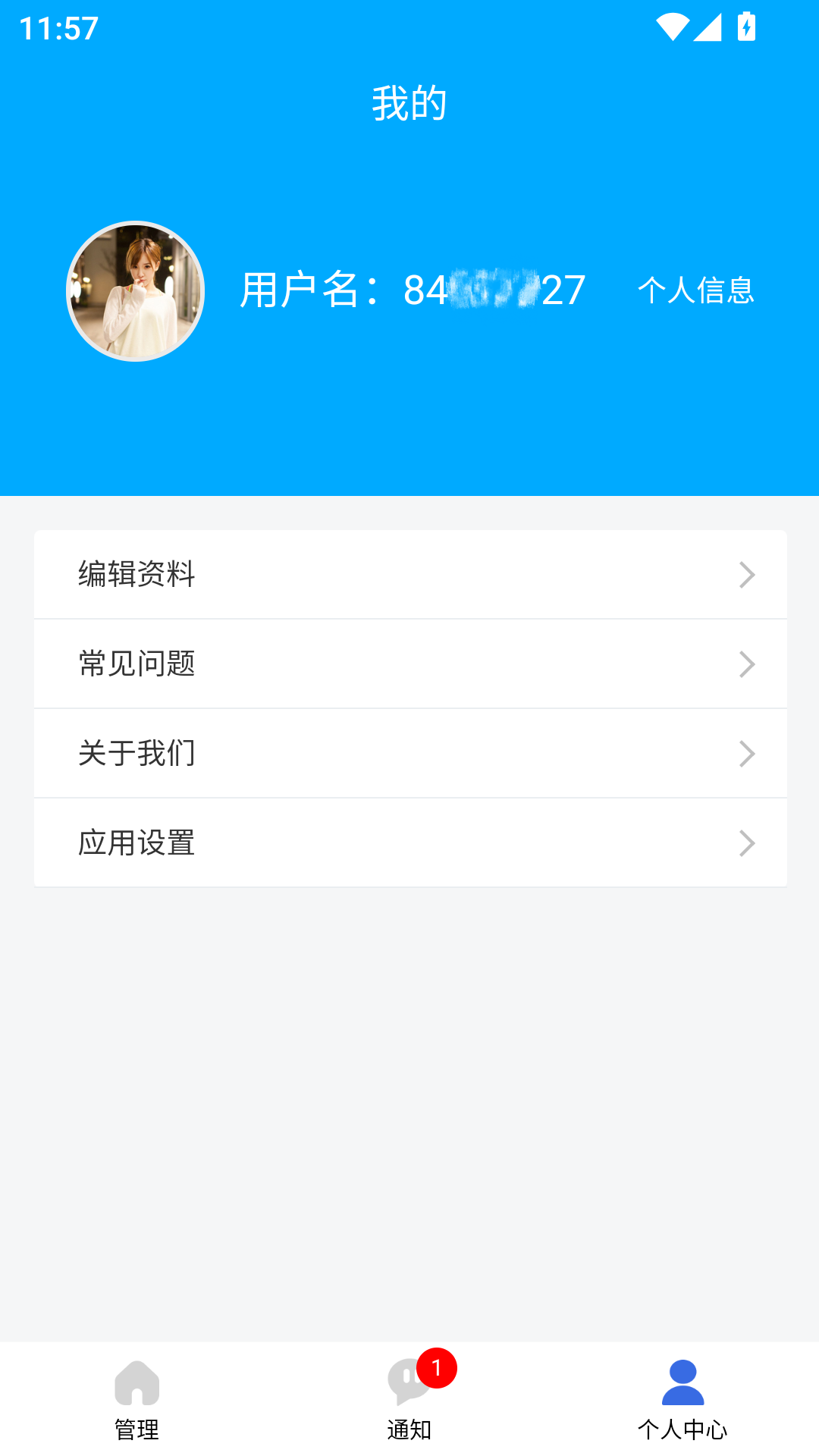Open 个人信息 link in header

tap(695, 290)
